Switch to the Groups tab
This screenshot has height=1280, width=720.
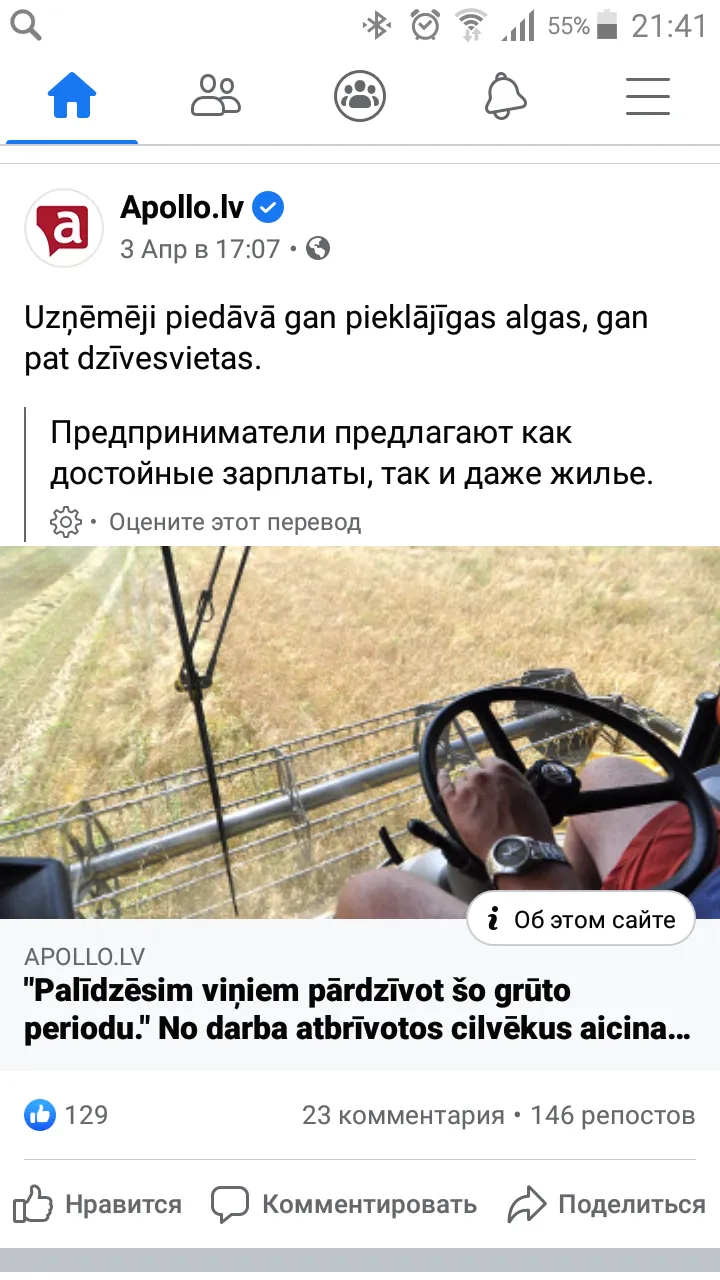360,97
